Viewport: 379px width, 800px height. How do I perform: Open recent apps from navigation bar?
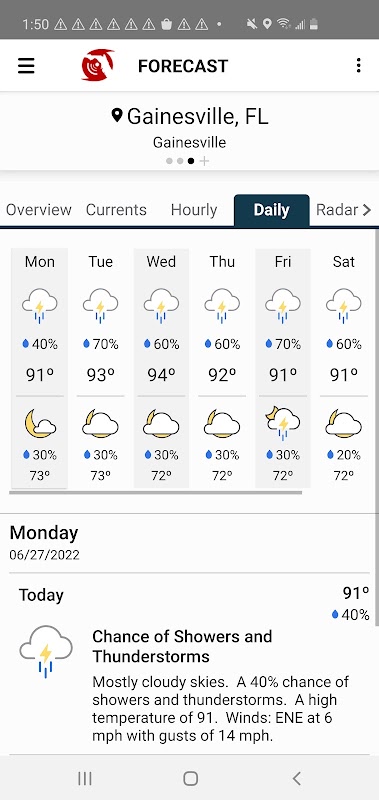pyautogui.click(x=85, y=778)
